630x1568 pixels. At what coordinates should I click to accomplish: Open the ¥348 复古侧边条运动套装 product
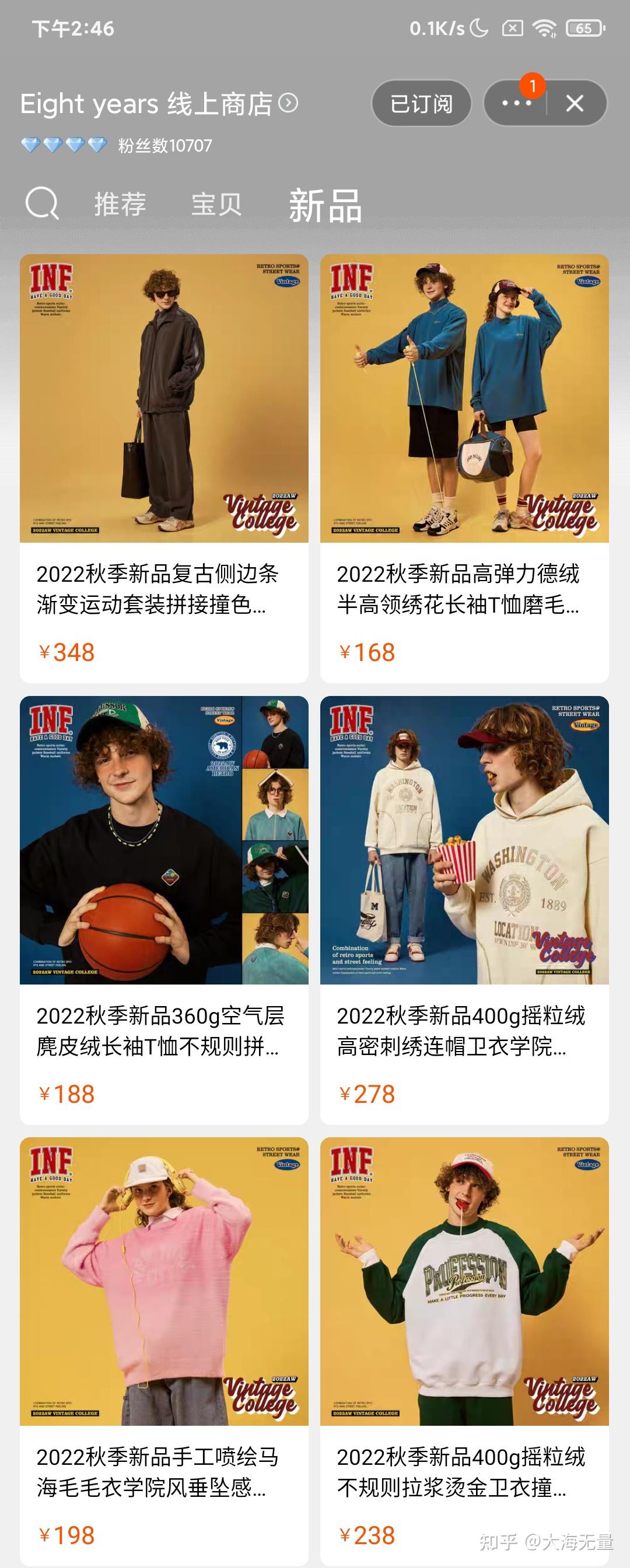pyautogui.click(x=164, y=467)
